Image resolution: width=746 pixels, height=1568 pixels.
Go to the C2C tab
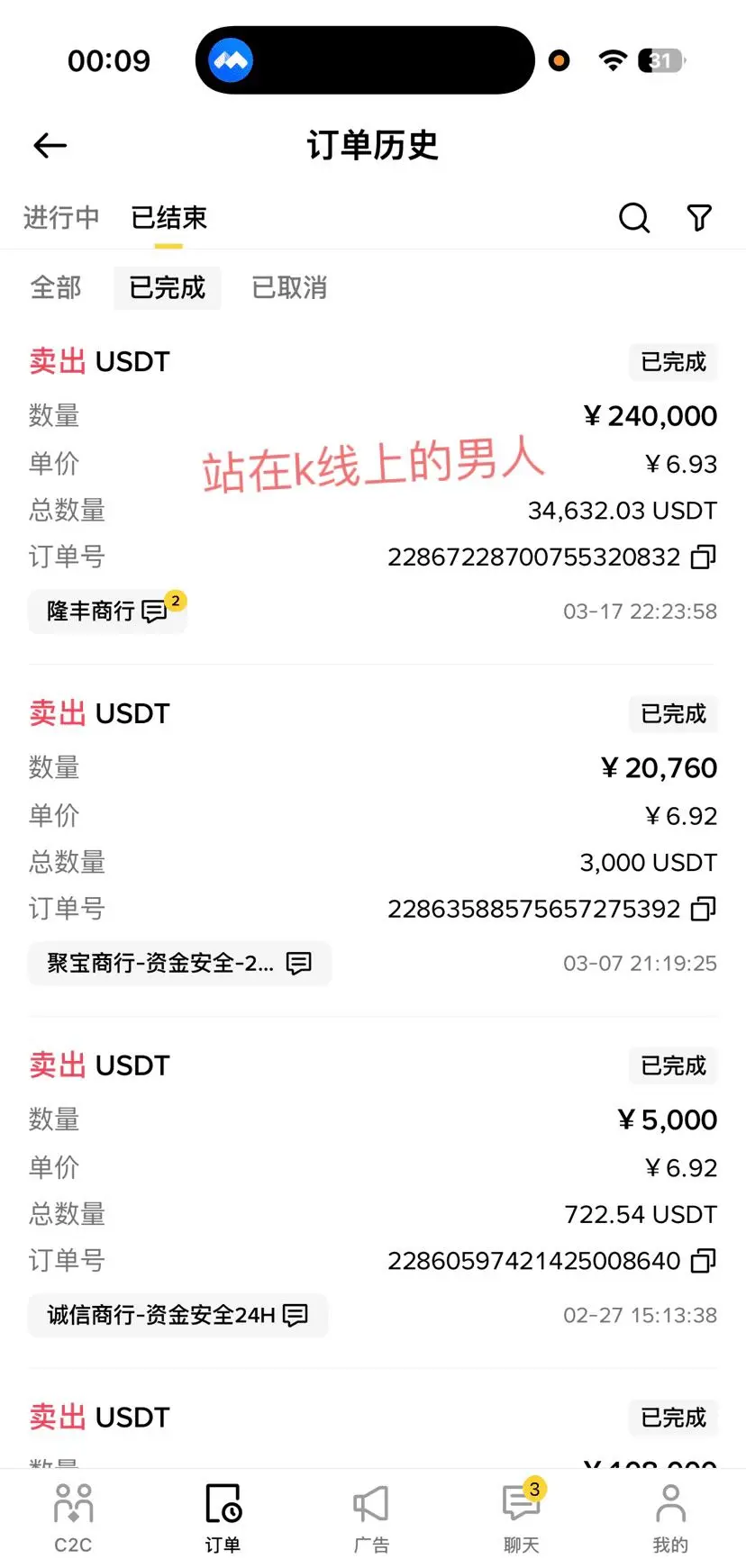point(73,1518)
